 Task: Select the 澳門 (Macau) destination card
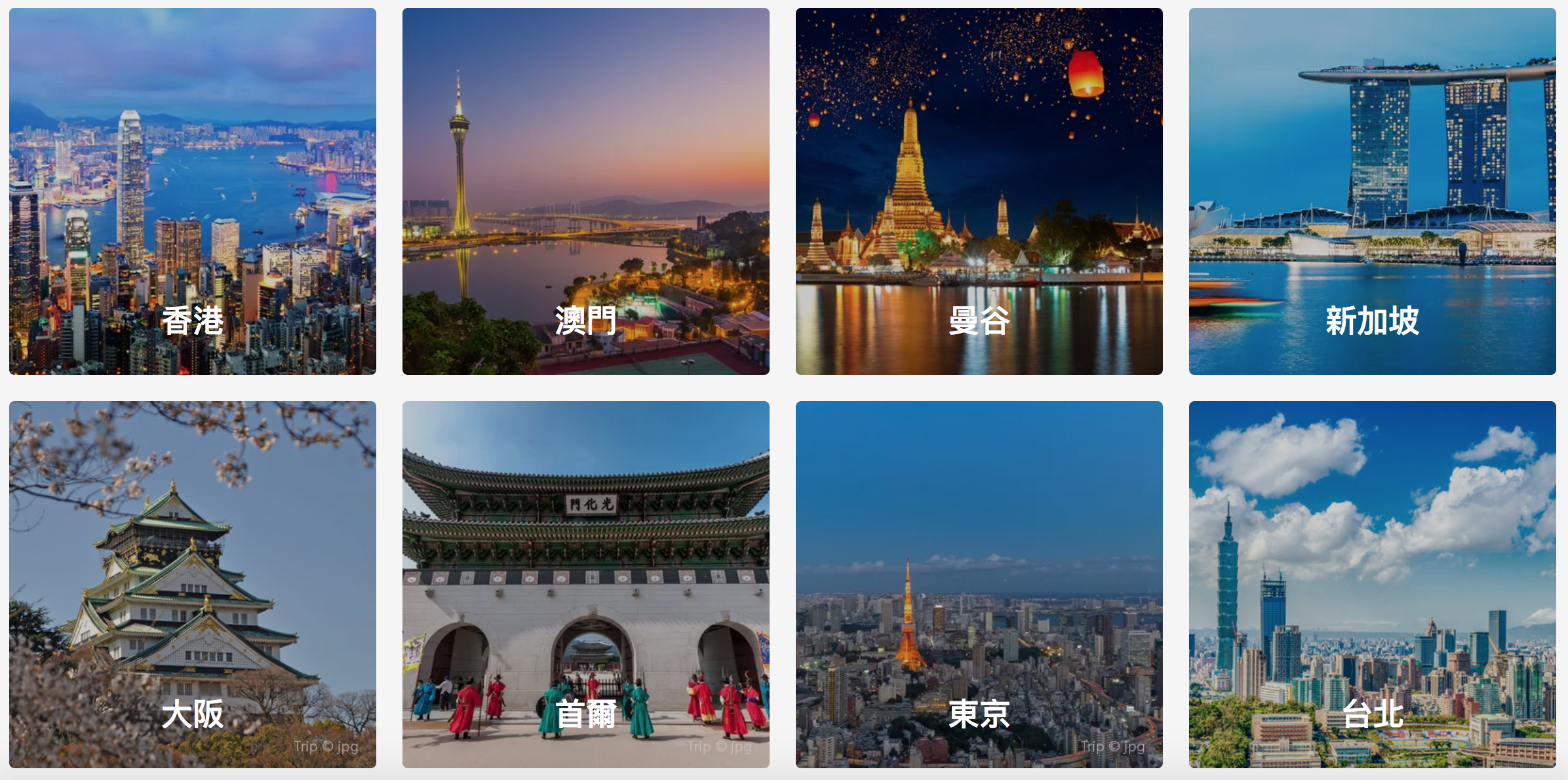(585, 191)
